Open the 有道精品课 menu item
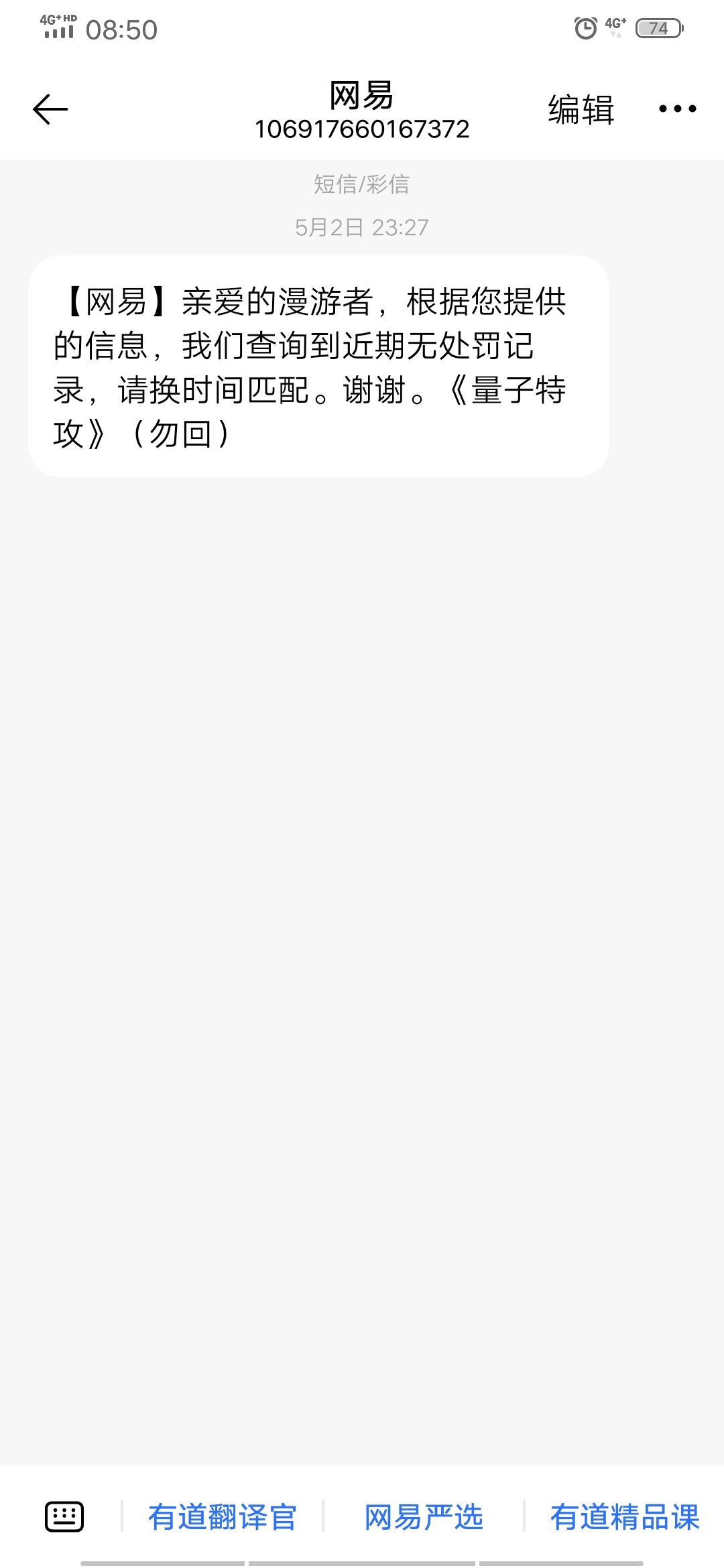The height and width of the screenshot is (1568, 724). 624,1517
